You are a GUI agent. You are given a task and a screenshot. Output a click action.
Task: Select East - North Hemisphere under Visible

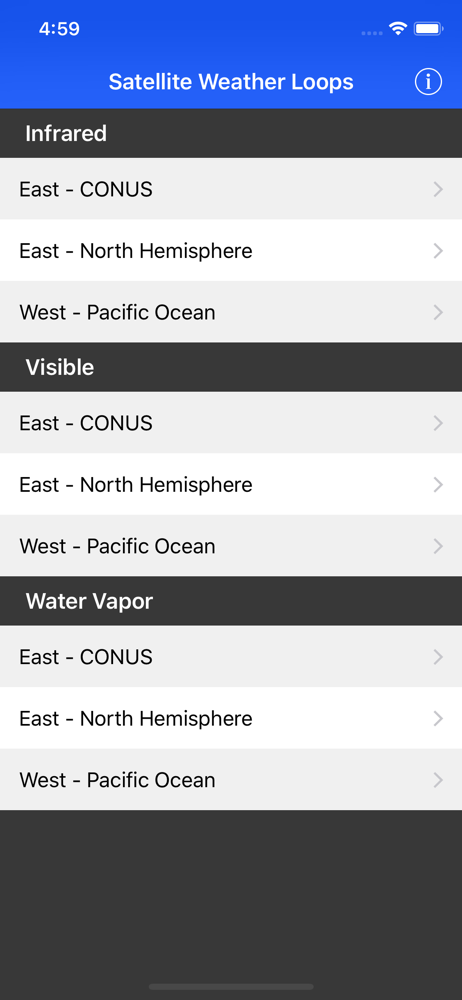[x=231, y=484]
